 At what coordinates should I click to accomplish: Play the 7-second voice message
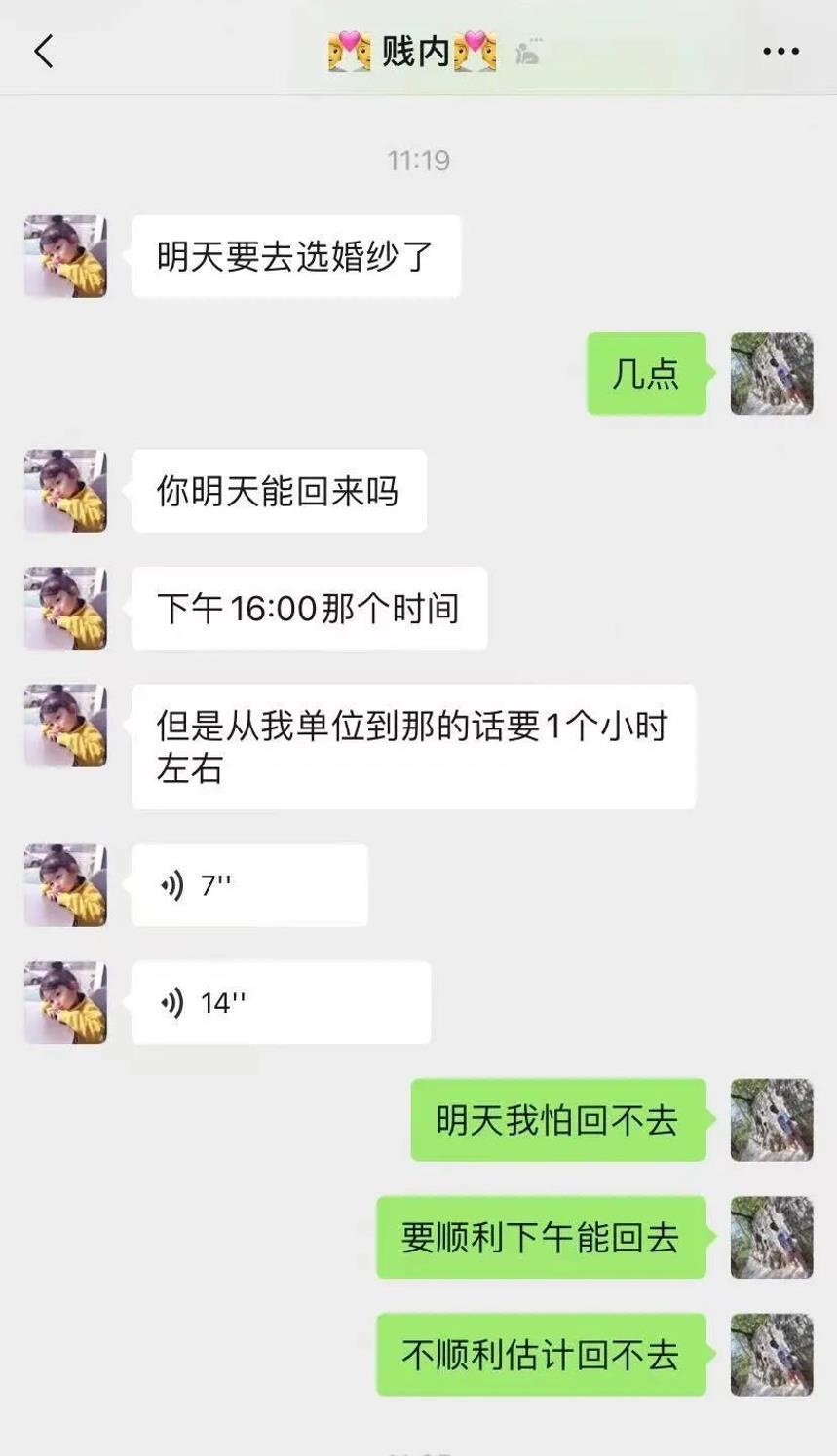click(249, 885)
